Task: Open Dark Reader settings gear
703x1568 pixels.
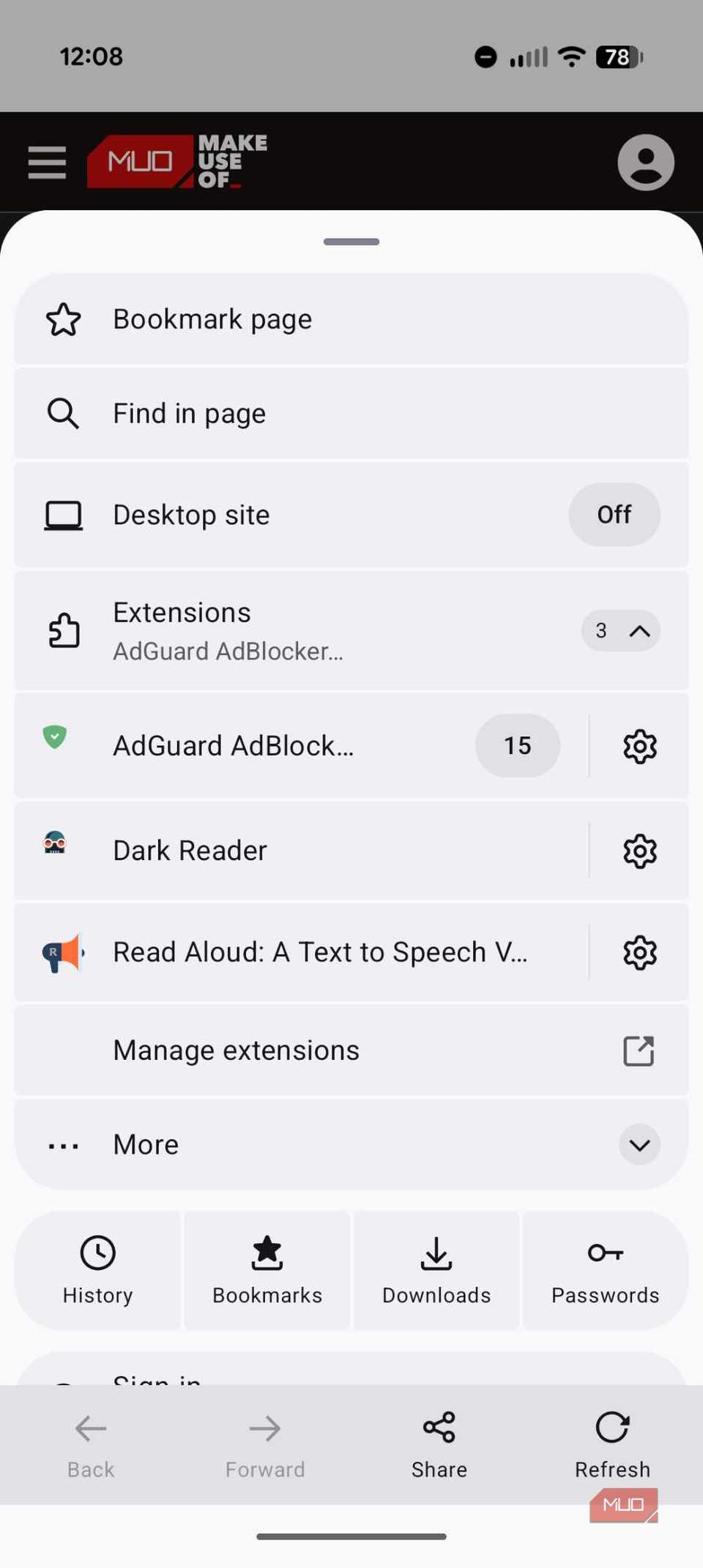Action: 639,851
